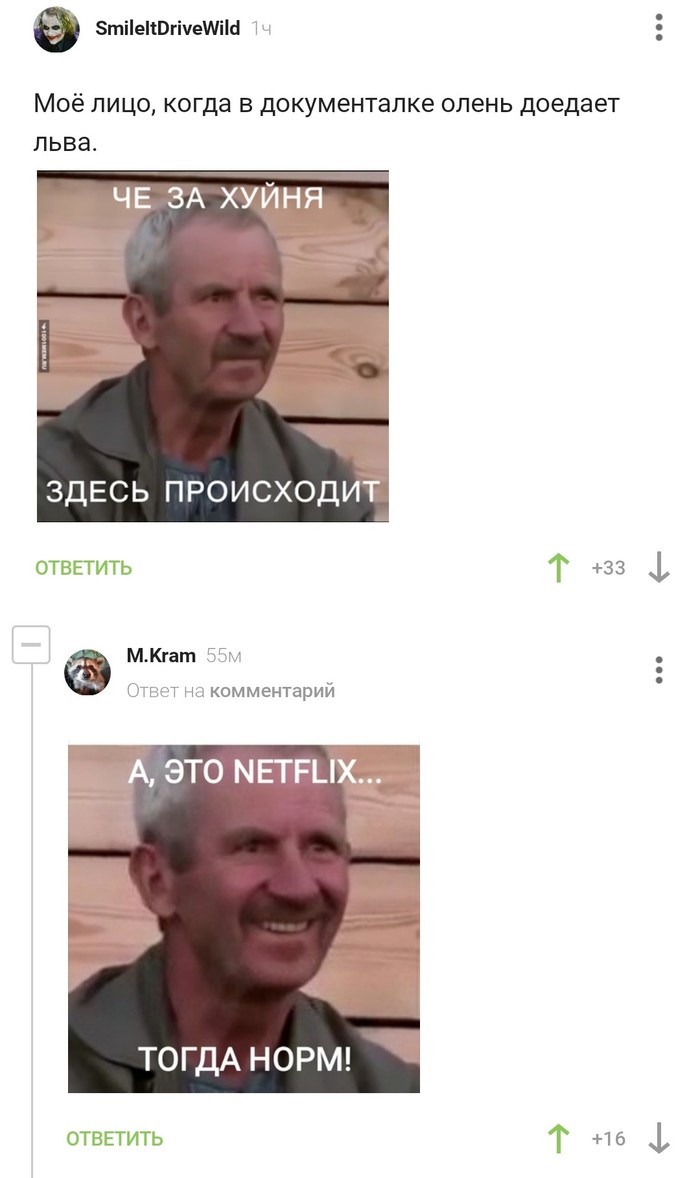700x1178 pixels.
Task: Upvote SmileItDriveWild's comment
Action: pos(559,568)
